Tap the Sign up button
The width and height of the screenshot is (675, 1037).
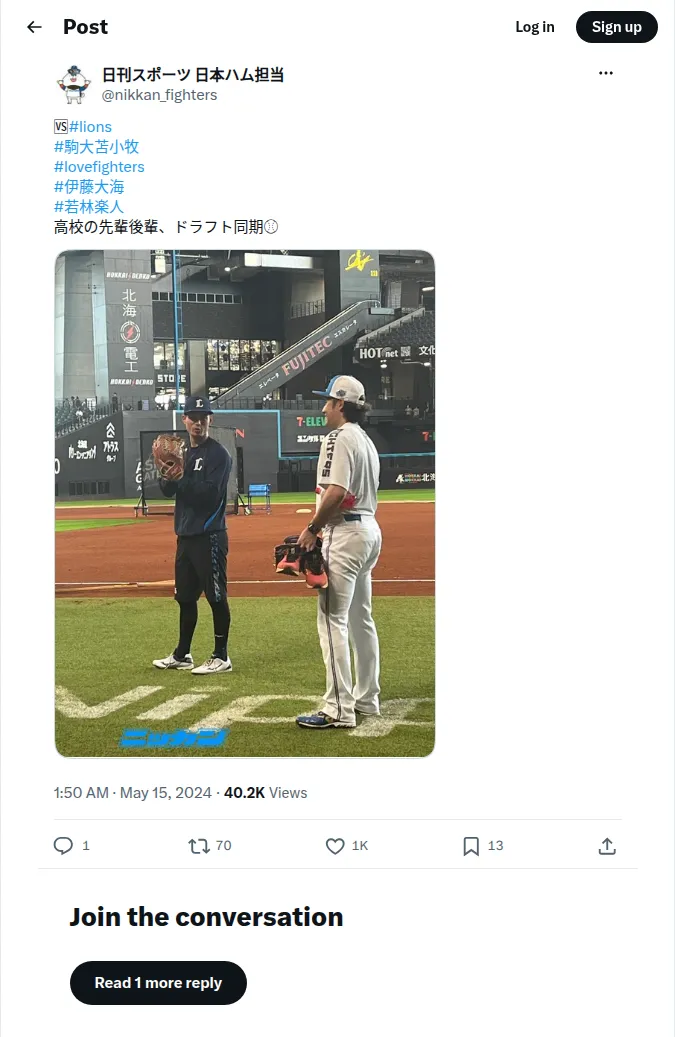616,27
